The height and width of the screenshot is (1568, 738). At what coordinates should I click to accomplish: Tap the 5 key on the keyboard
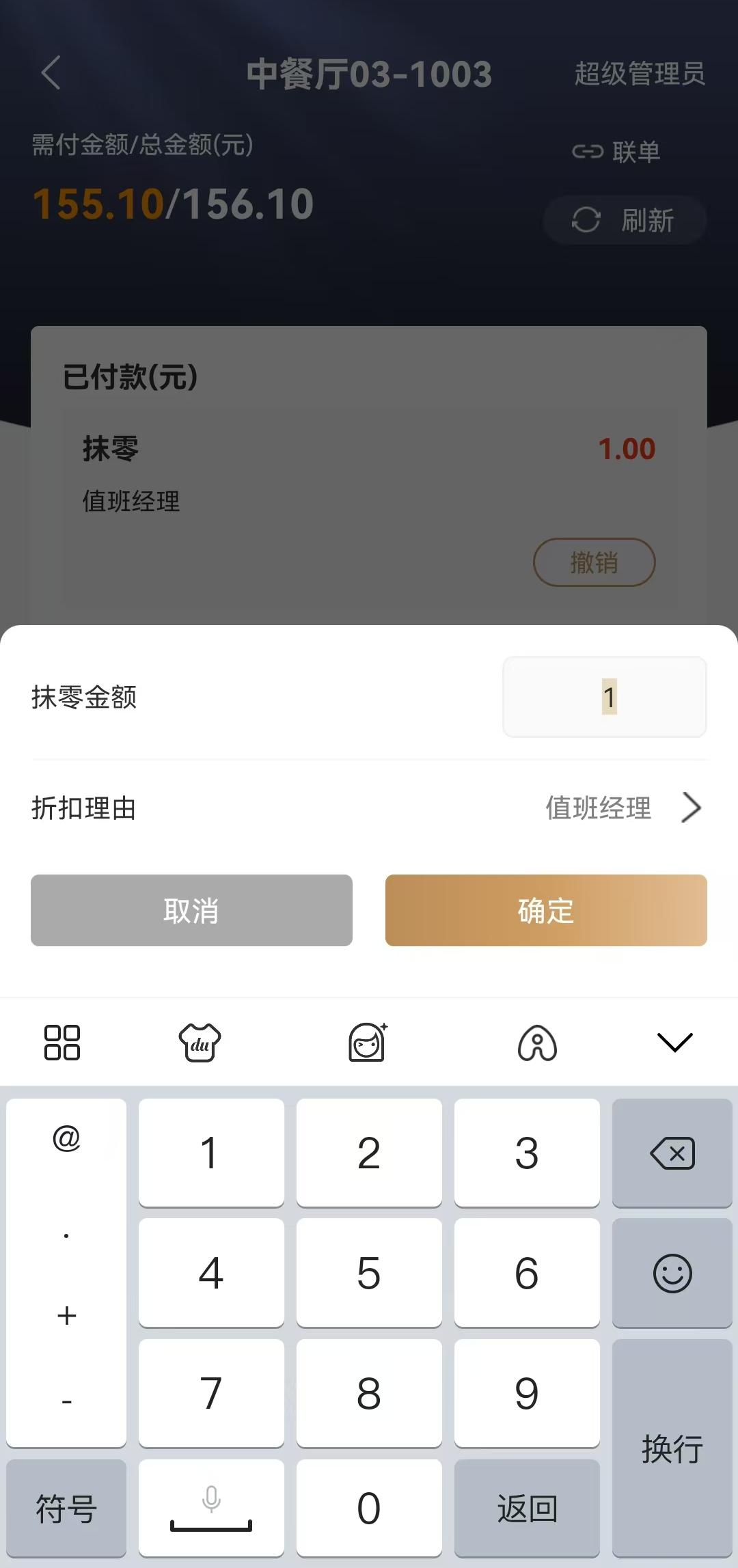click(x=369, y=1273)
